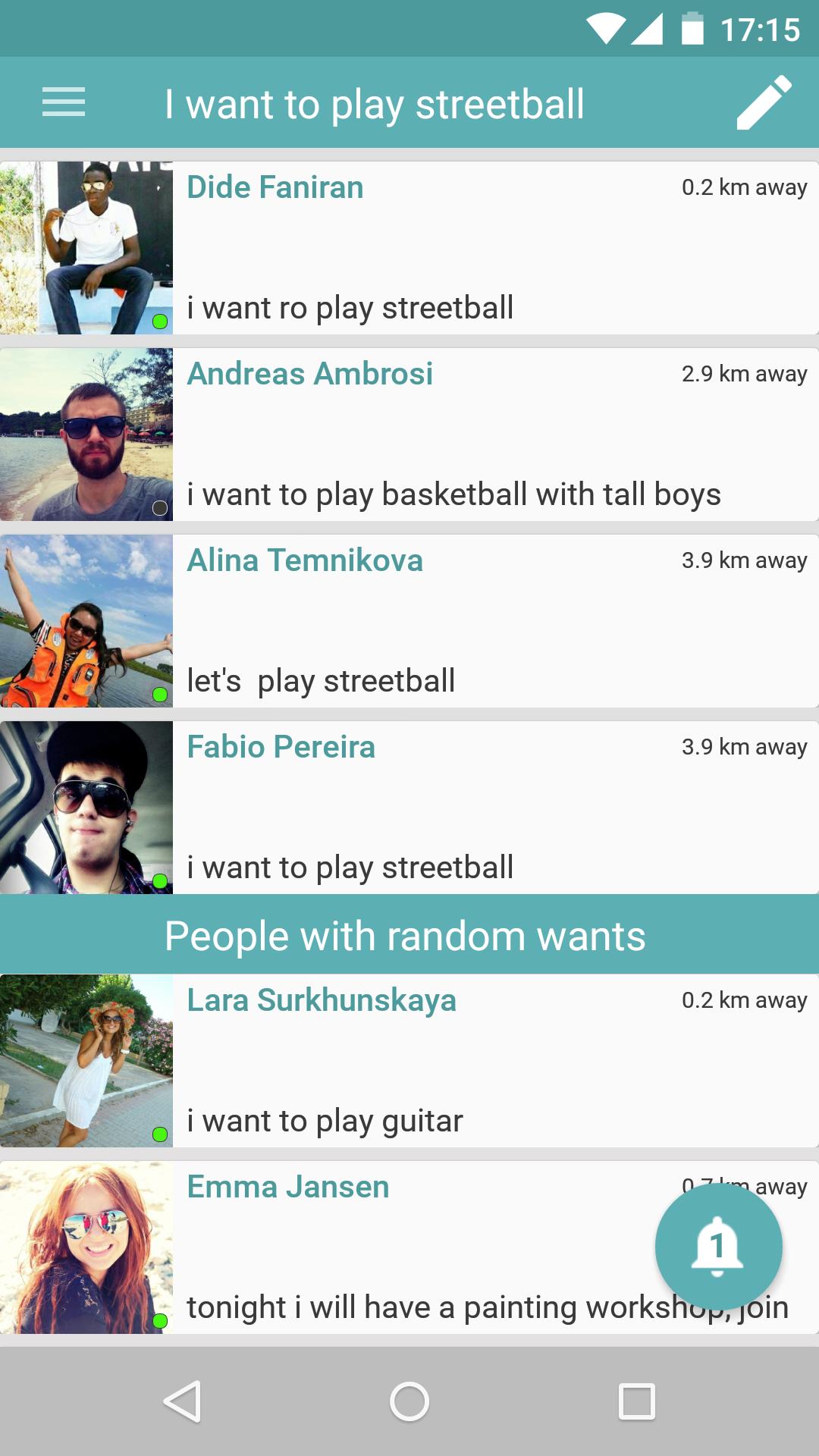Open the hamburger drawer menu
Image resolution: width=819 pixels, height=1456 pixels.
(64, 102)
